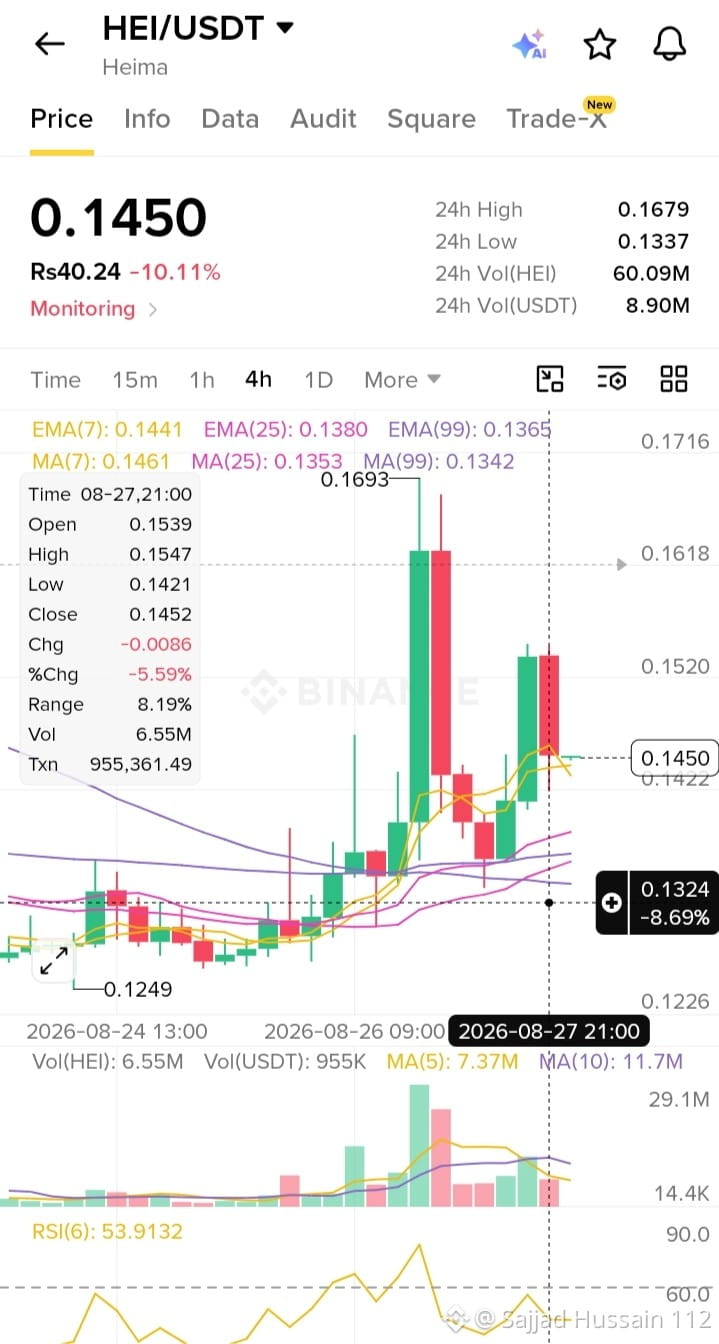The height and width of the screenshot is (1344, 719).
Task: Open the Square tab
Action: [x=431, y=119]
